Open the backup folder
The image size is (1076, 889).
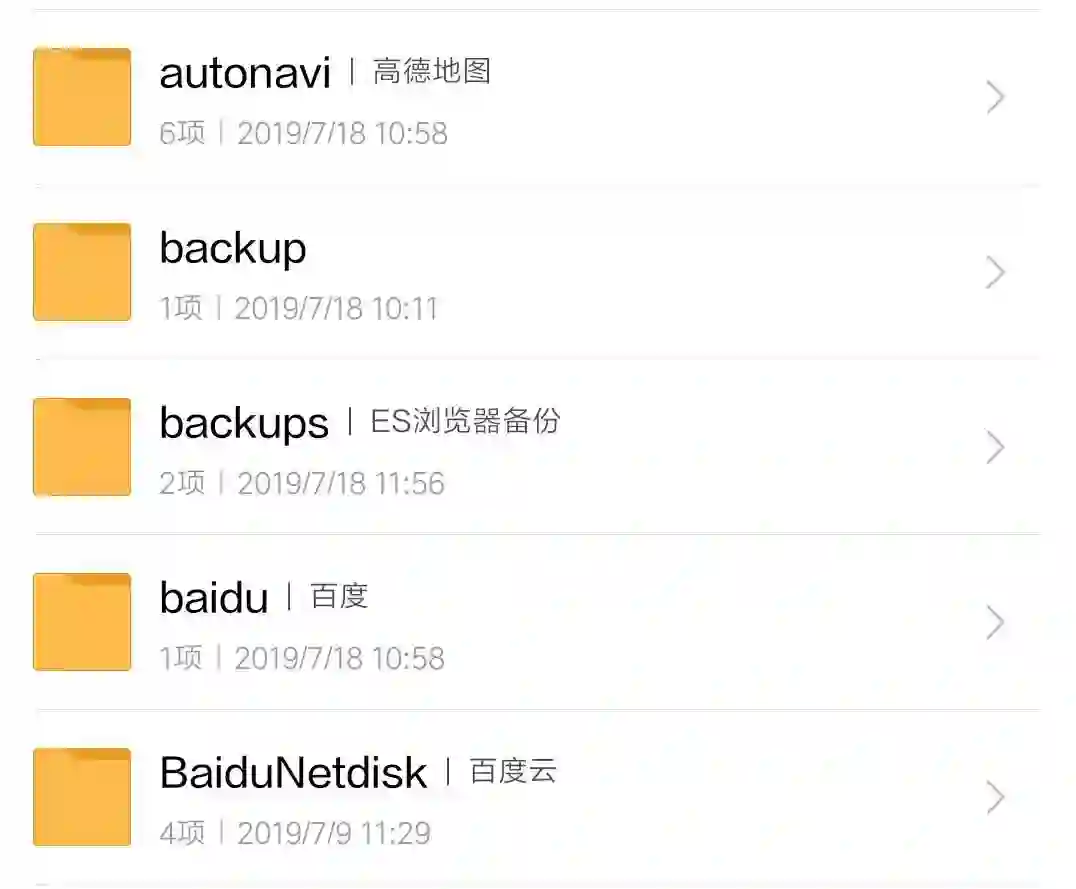(233, 249)
